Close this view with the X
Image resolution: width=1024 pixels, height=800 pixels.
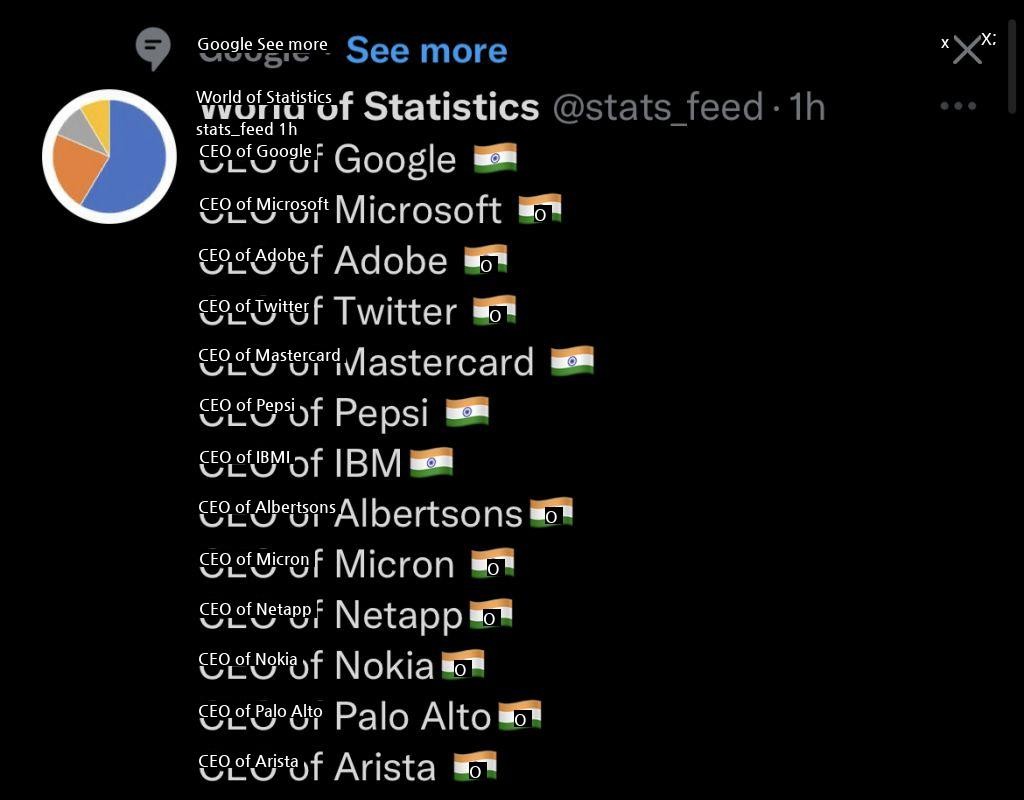967,49
